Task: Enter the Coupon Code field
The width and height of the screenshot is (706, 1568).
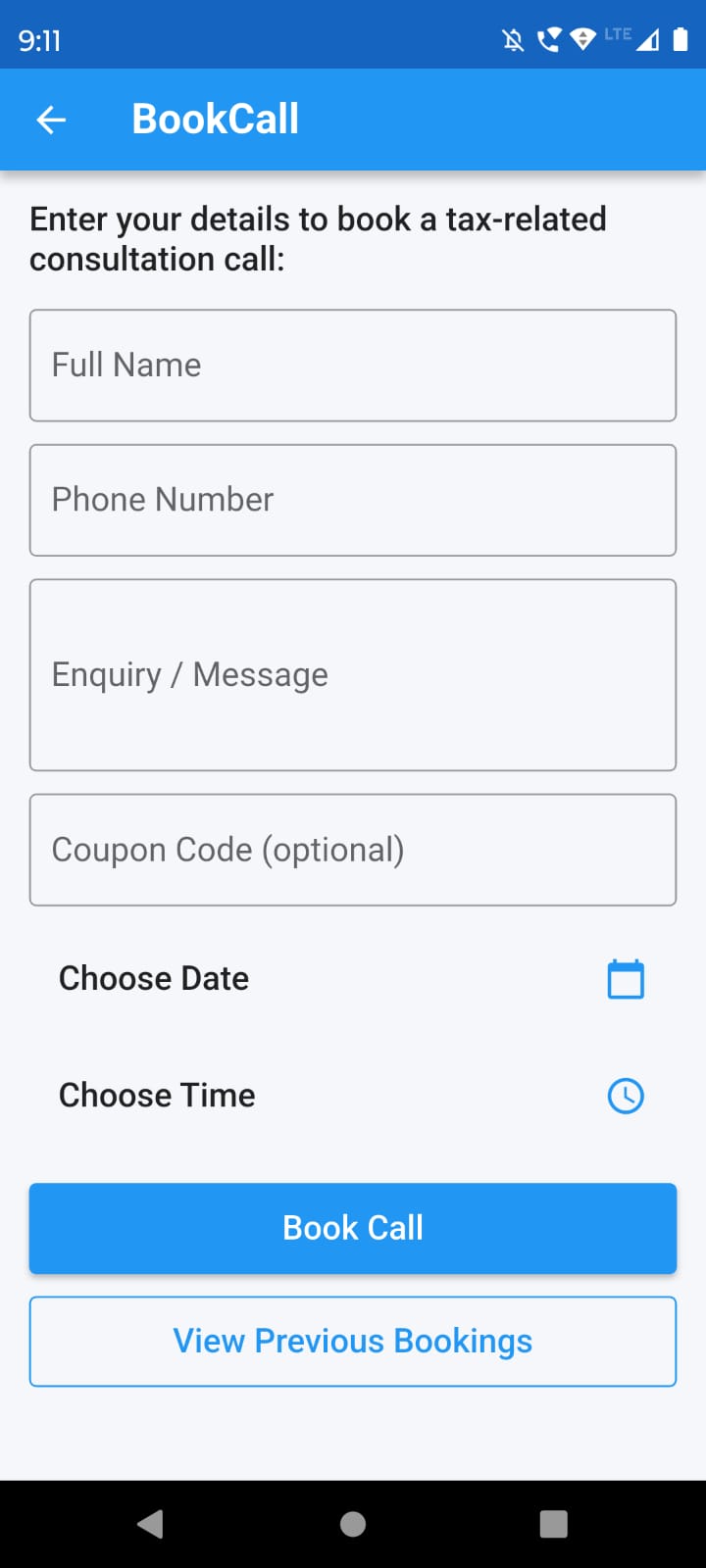Action: coord(353,850)
